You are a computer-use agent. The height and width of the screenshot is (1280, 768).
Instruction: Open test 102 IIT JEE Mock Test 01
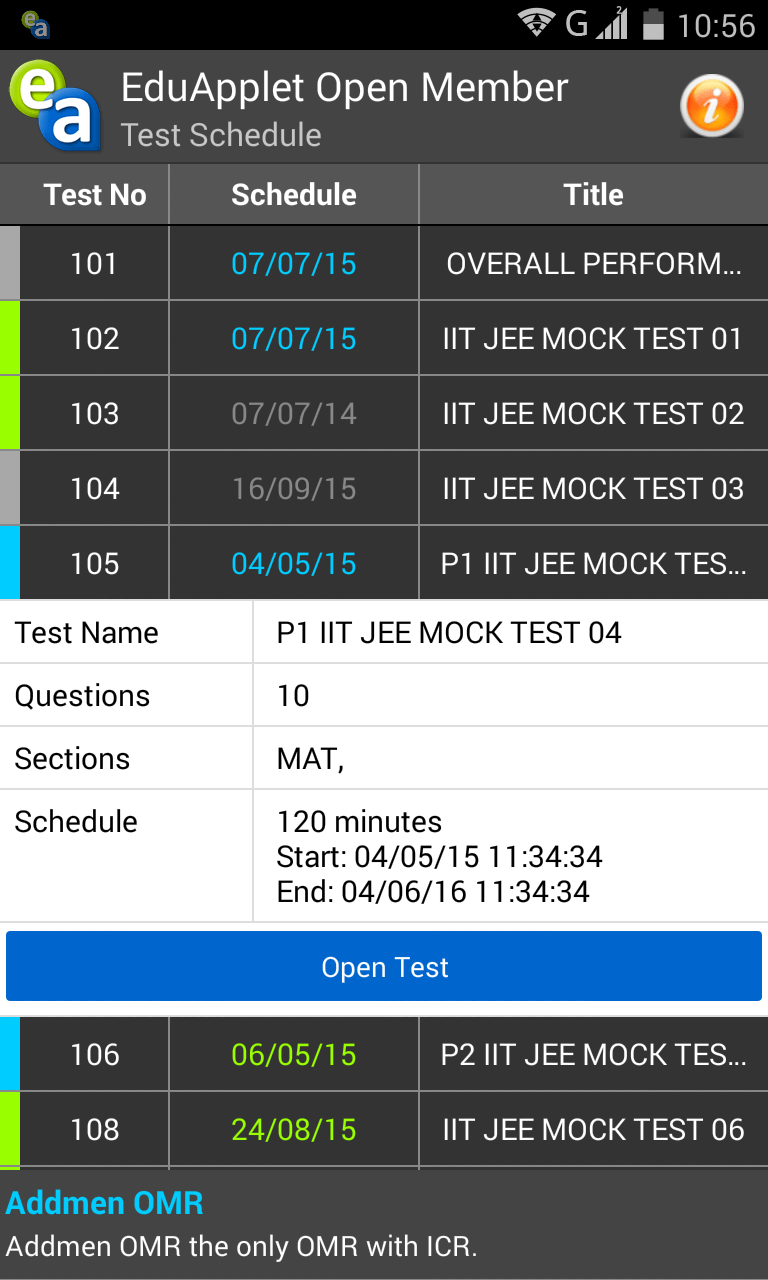pos(384,338)
